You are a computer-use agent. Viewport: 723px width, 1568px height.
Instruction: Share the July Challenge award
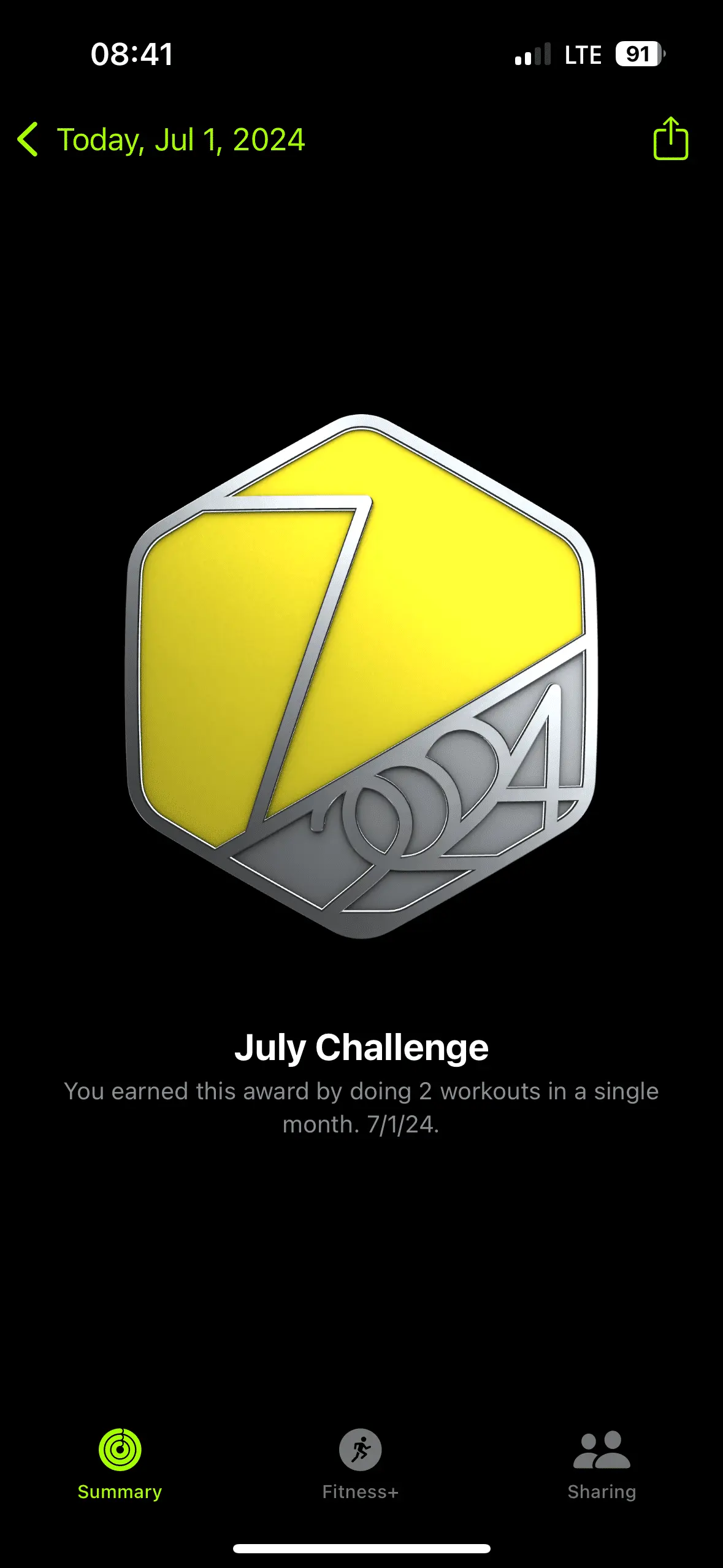pyautogui.click(x=670, y=139)
